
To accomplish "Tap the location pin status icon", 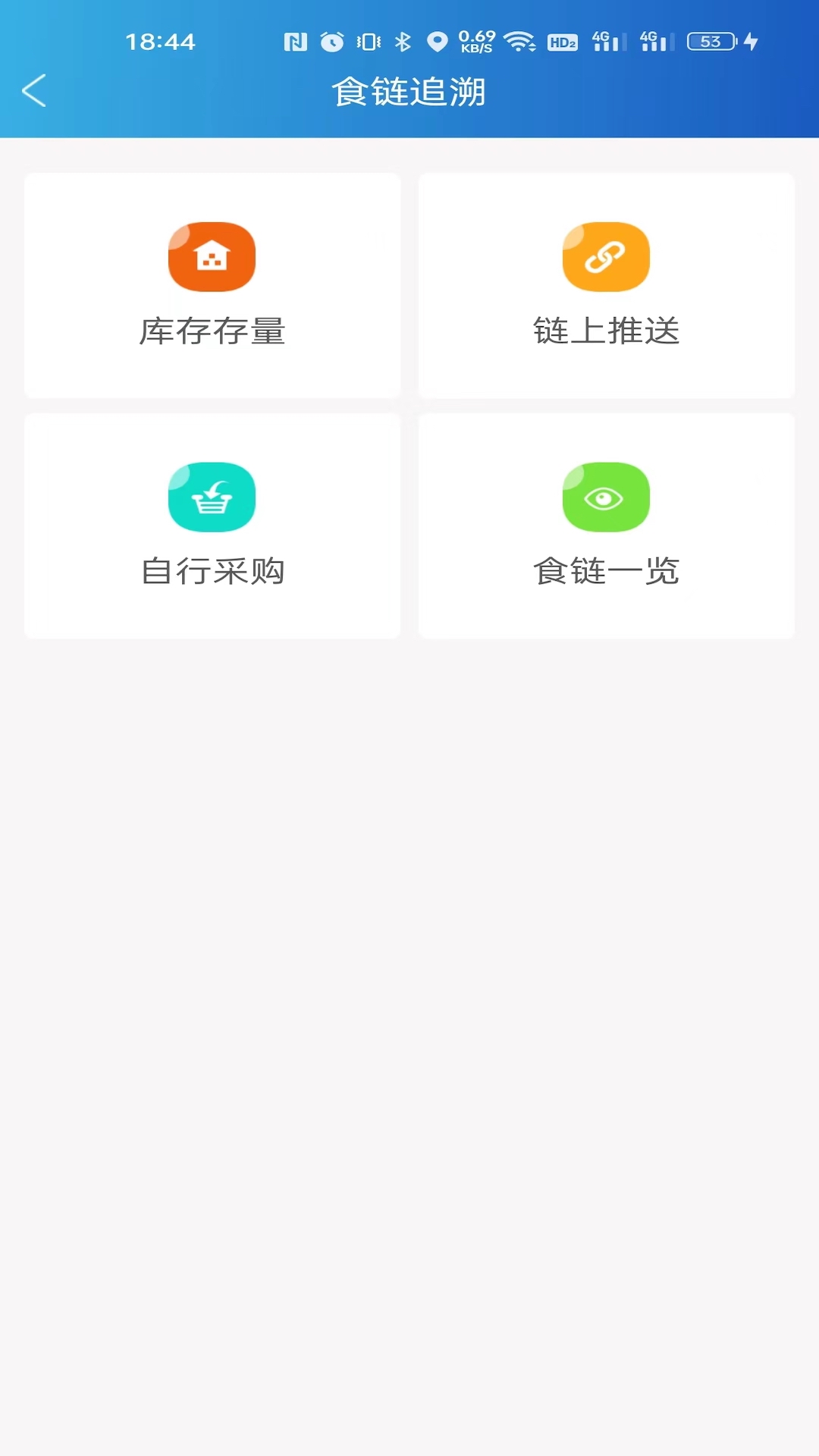I will tap(436, 42).
